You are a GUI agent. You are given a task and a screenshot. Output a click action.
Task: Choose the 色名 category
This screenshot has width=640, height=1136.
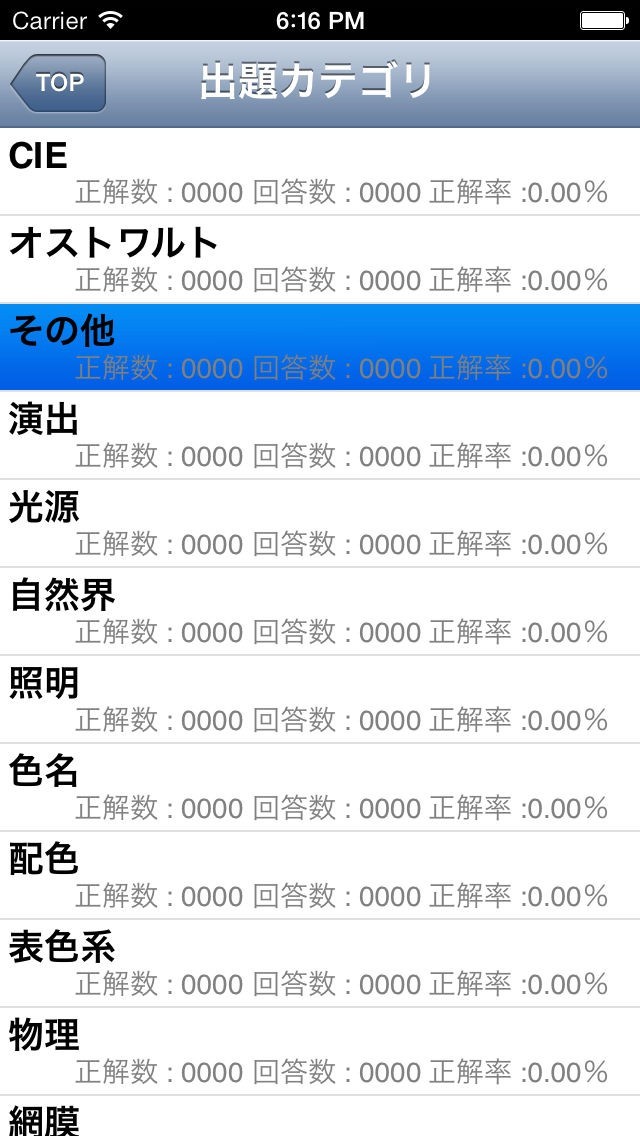[320, 788]
